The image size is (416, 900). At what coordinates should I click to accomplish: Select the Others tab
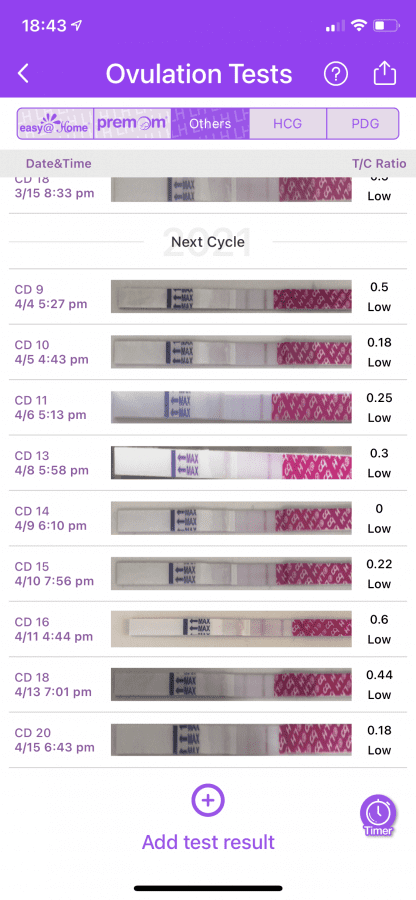(210, 123)
